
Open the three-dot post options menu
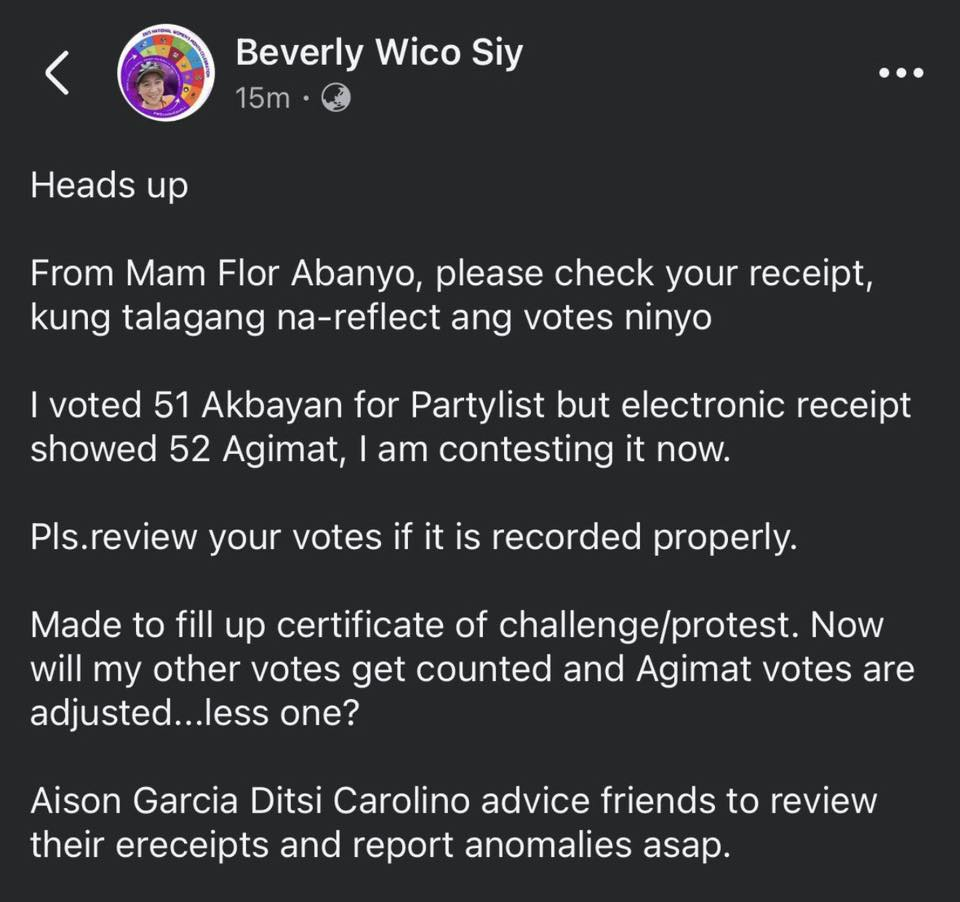900,74
